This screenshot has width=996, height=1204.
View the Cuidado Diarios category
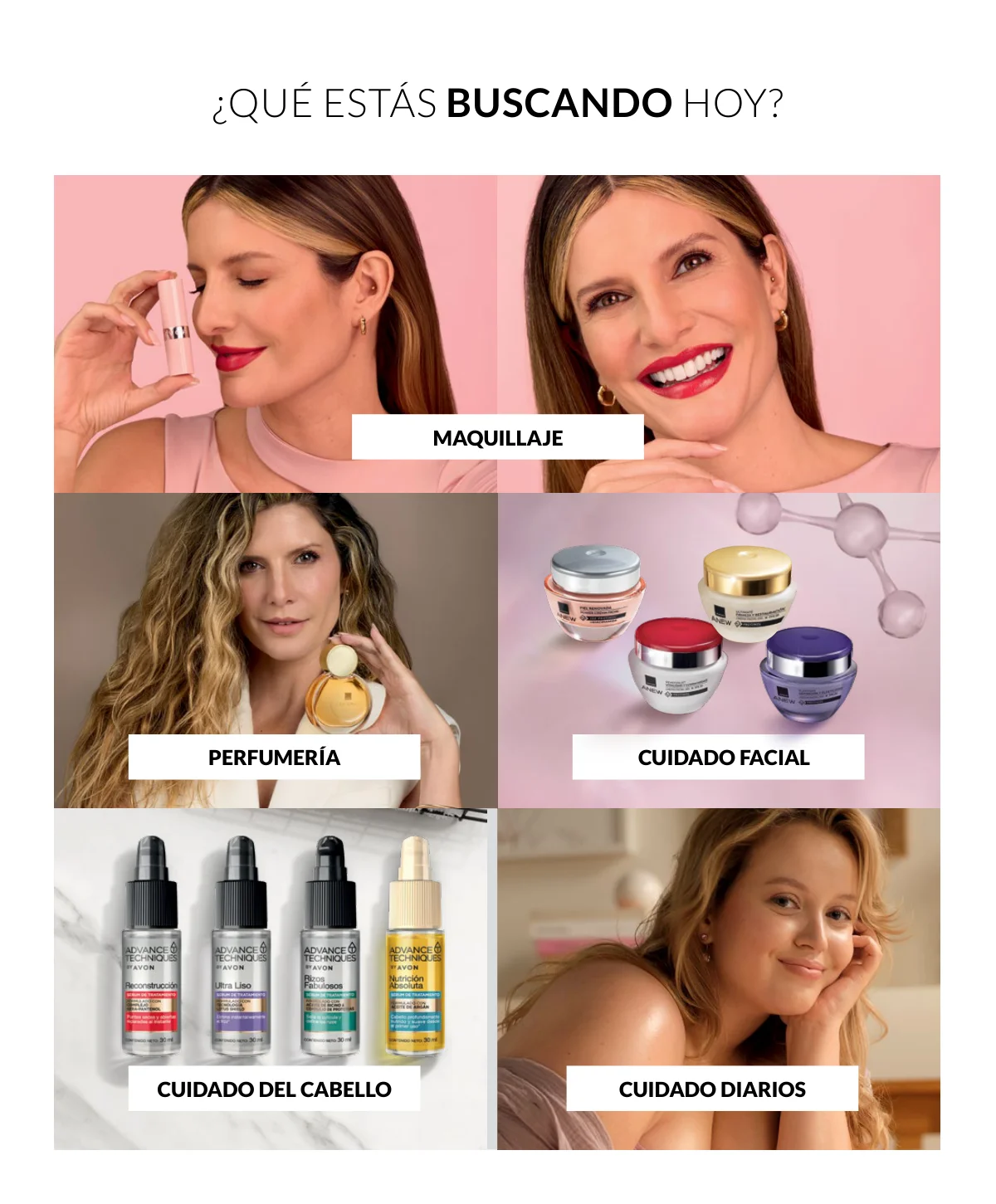(712, 1089)
